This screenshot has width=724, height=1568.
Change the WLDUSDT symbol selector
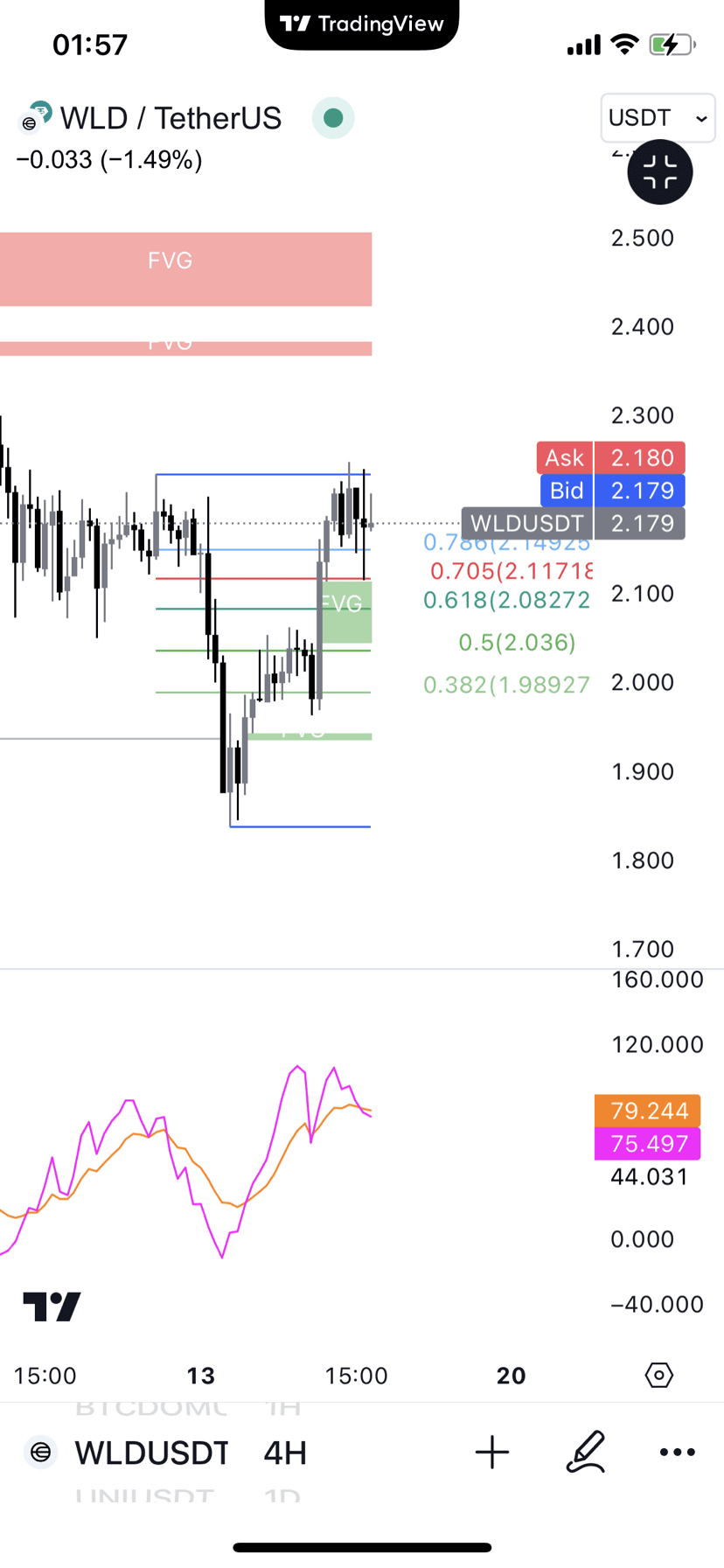point(151,1453)
